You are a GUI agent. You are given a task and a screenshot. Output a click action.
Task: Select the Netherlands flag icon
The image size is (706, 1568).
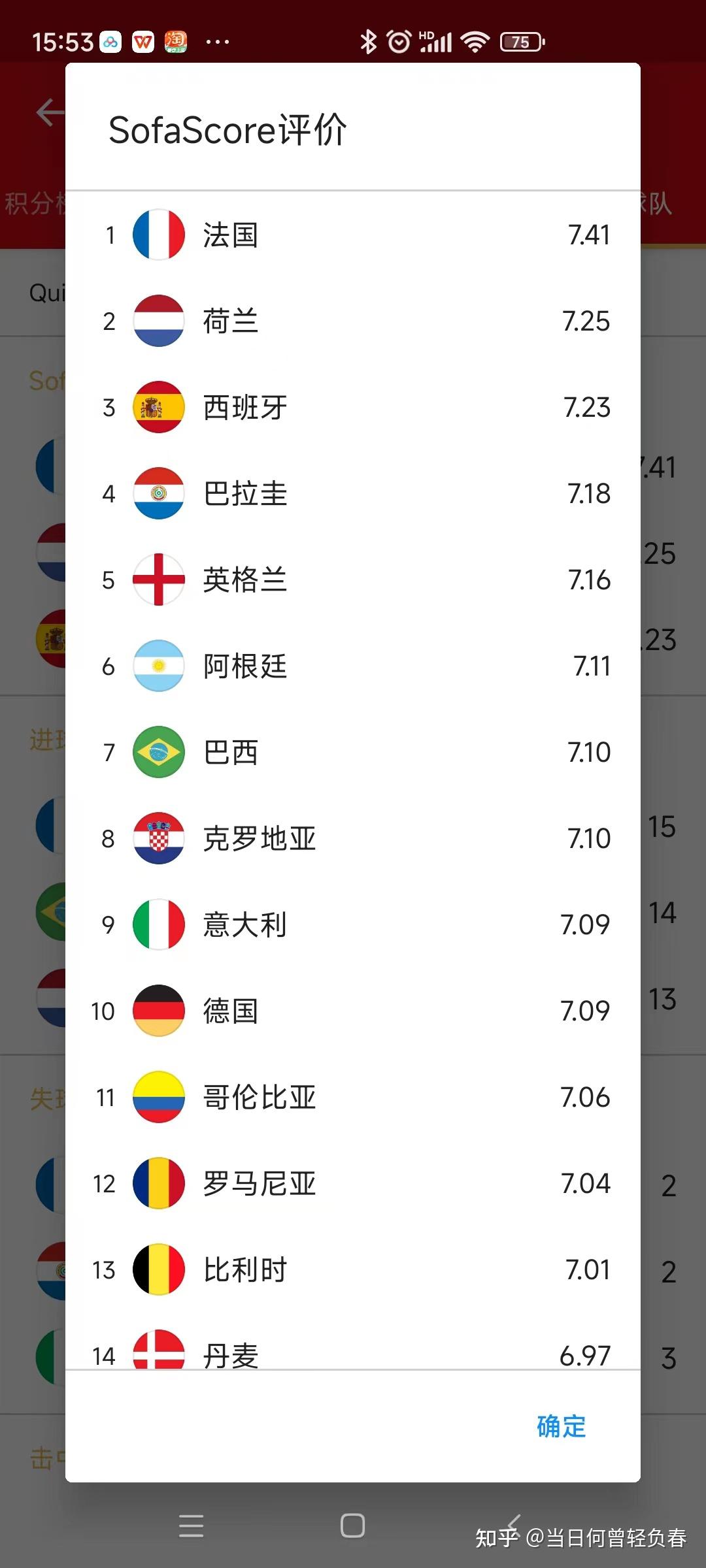click(x=158, y=321)
